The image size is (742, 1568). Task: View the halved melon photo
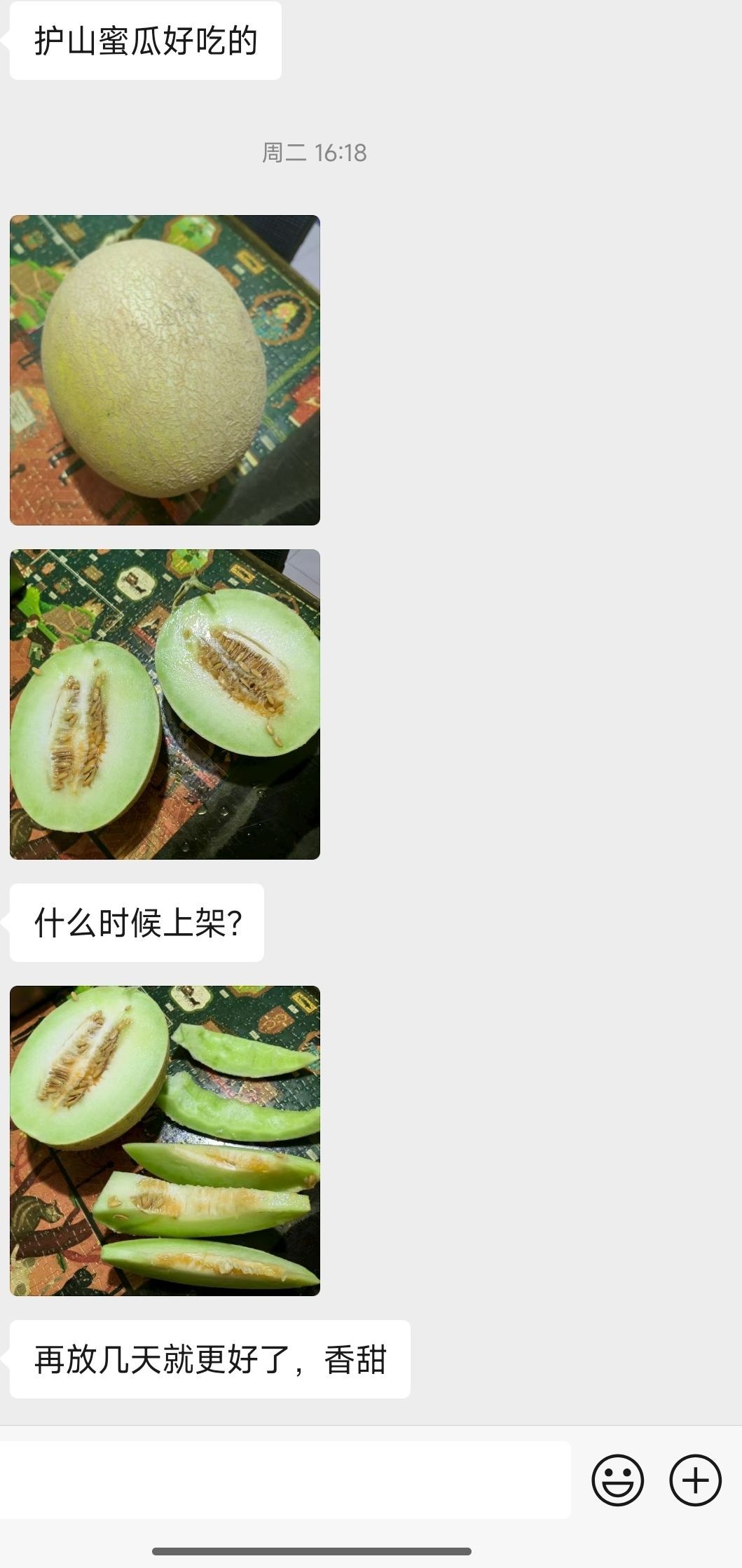pos(165,704)
